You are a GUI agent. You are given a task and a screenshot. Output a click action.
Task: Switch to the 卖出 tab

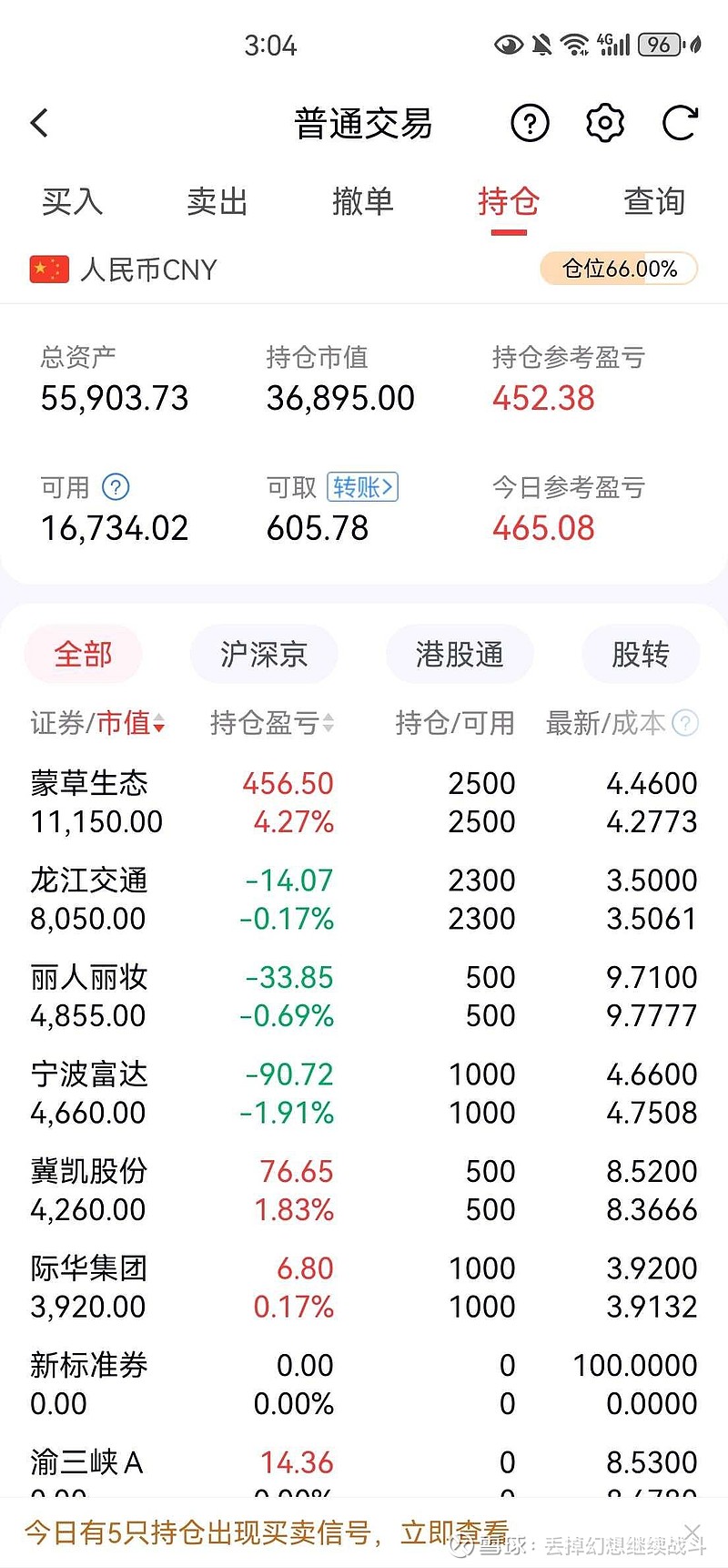point(217,201)
